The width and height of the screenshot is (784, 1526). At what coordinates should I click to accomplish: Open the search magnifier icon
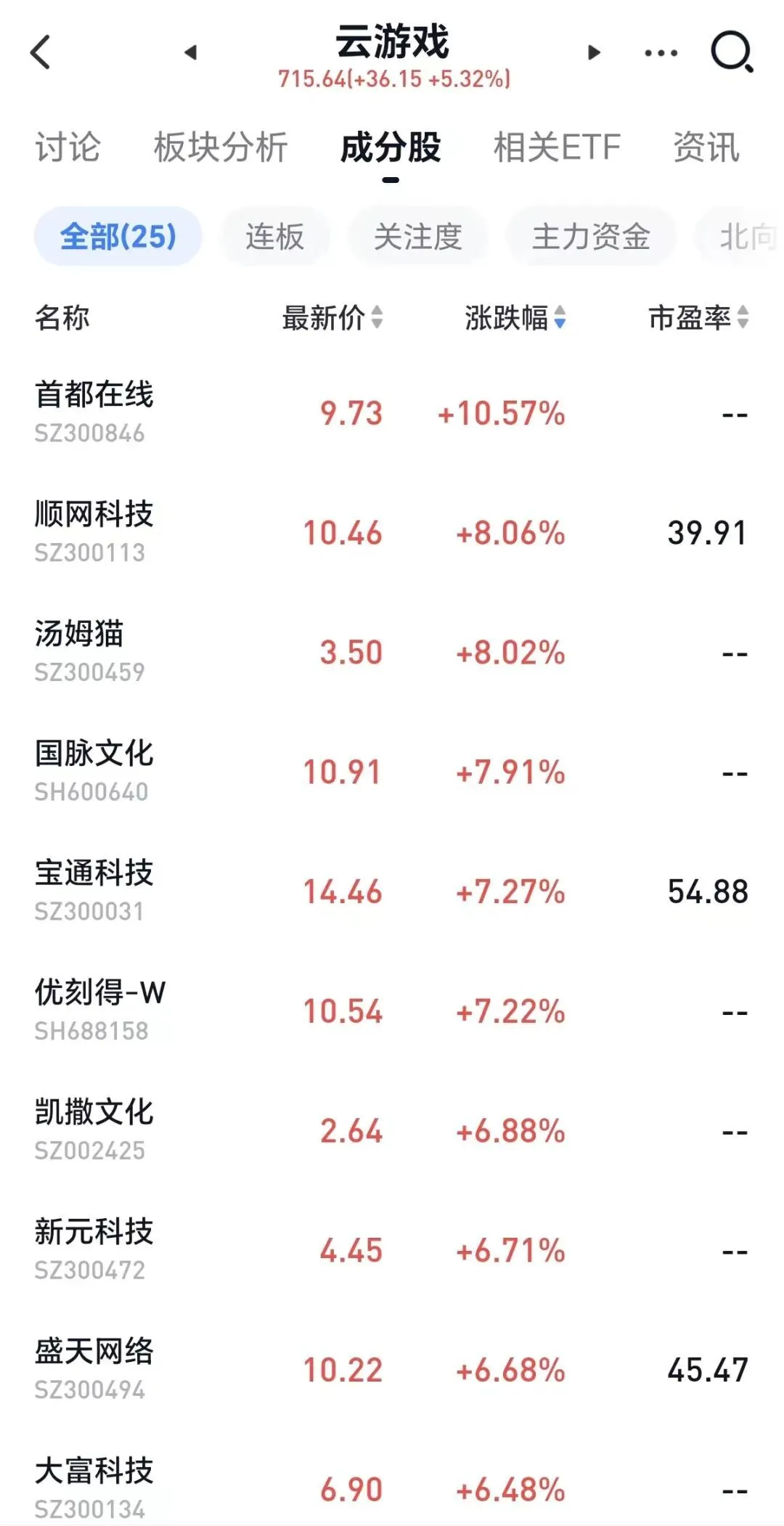731,52
